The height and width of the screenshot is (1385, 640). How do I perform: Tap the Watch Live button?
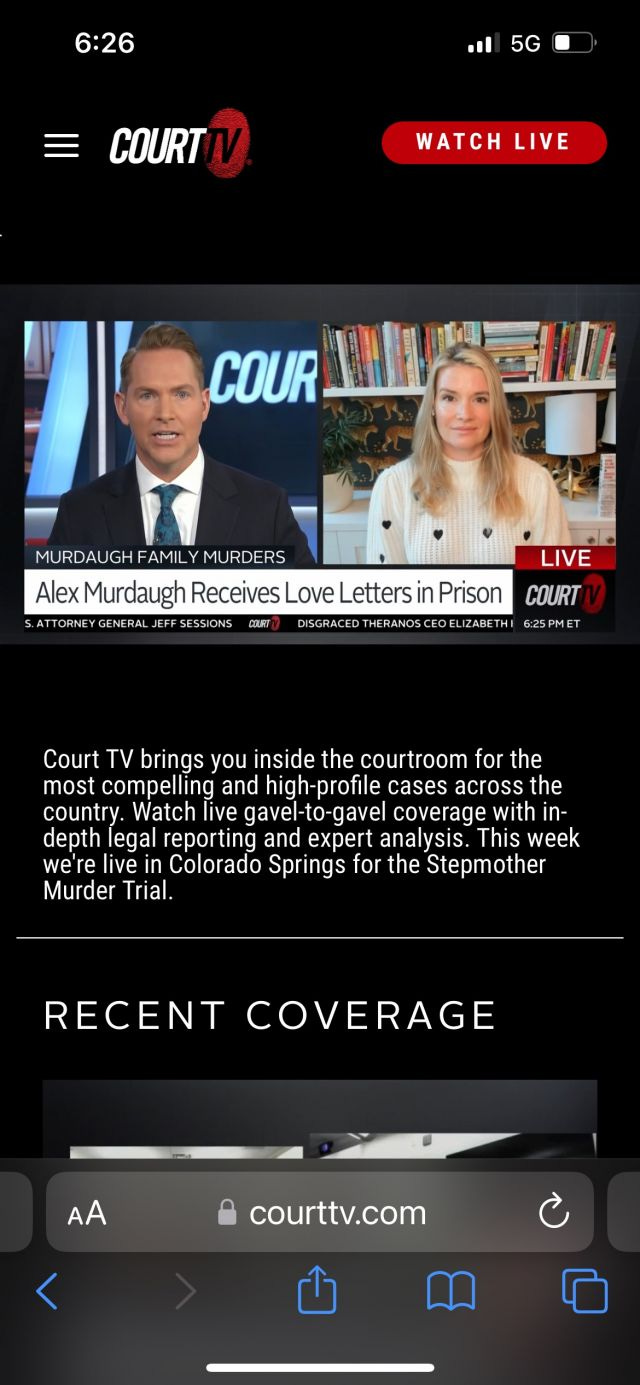[494, 142]
